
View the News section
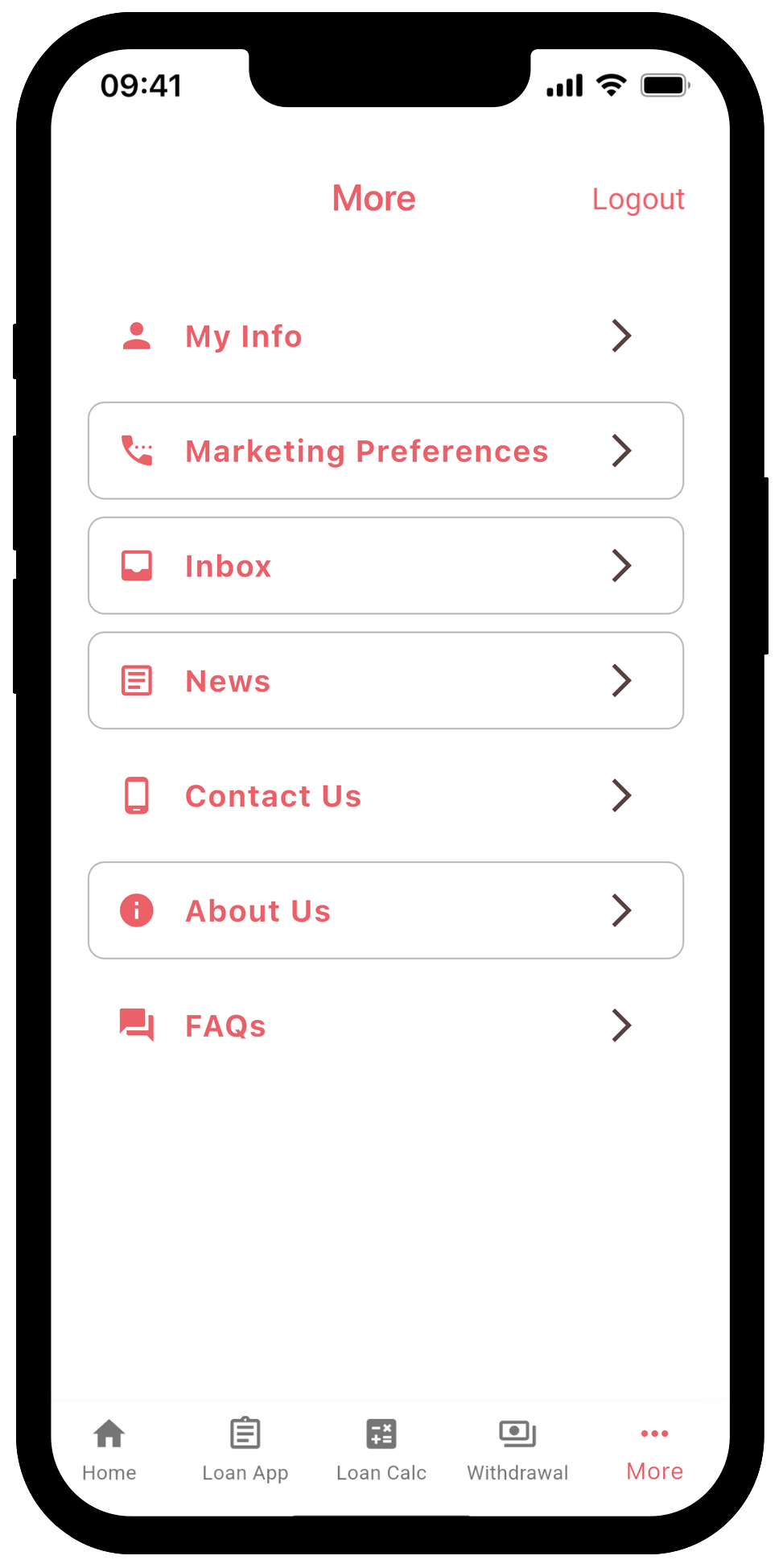[x=385, y=681]
